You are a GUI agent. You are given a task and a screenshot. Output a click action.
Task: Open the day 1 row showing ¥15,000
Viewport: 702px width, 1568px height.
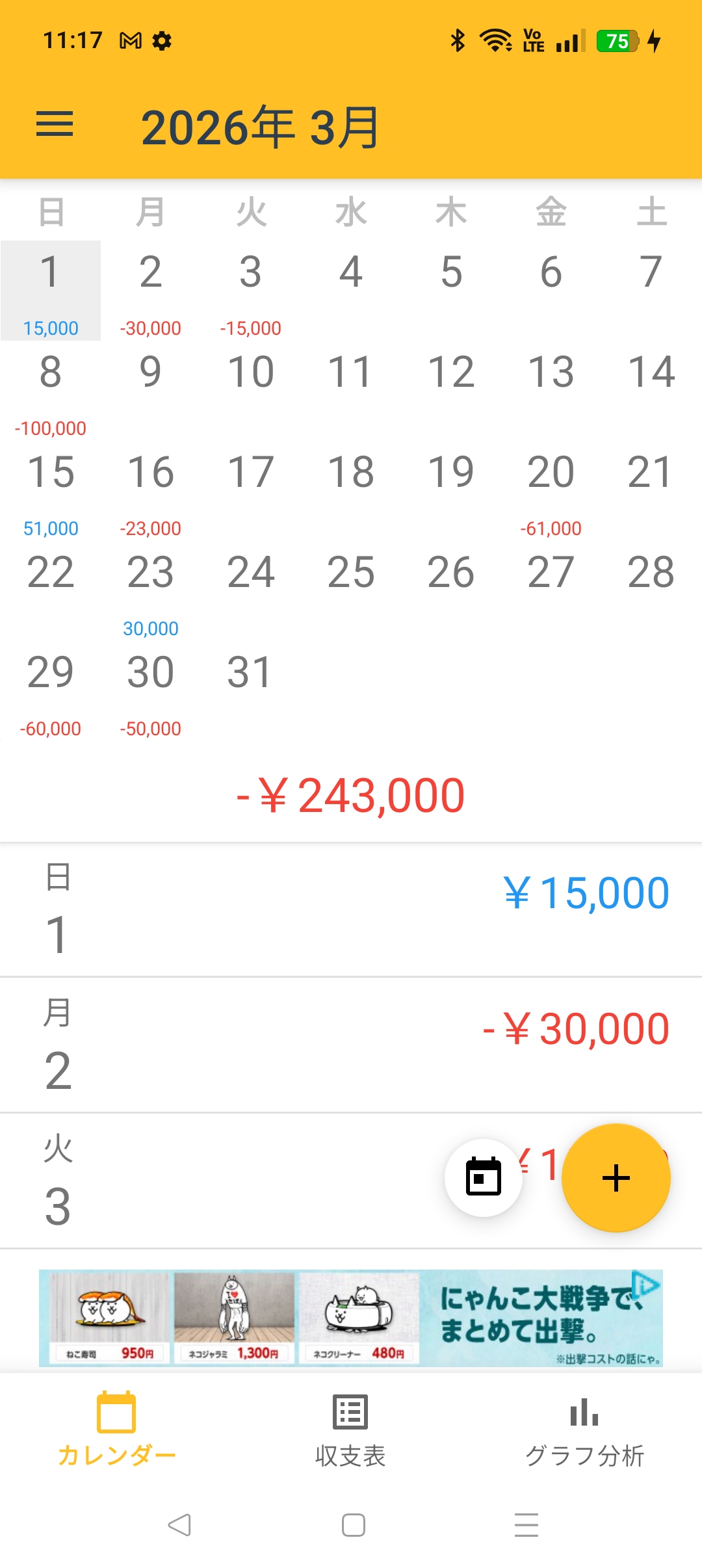351,910
